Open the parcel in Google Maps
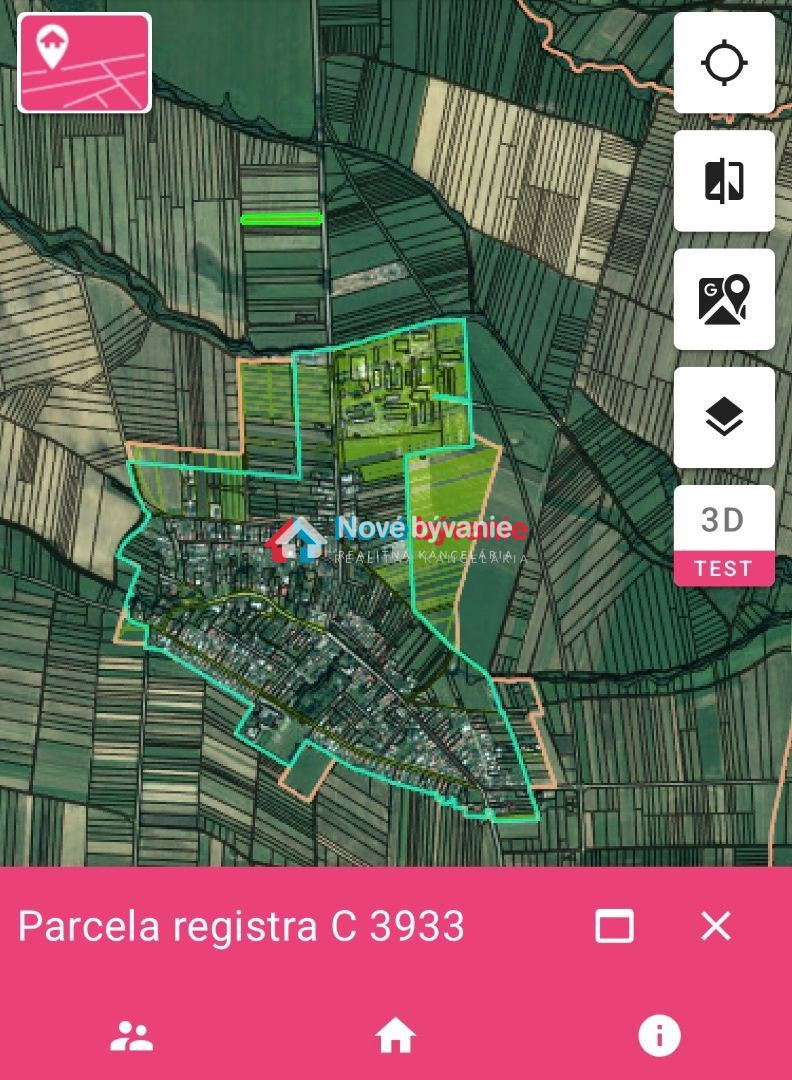The width and height of the screenshot is (792, 1080). click(724, 301)
